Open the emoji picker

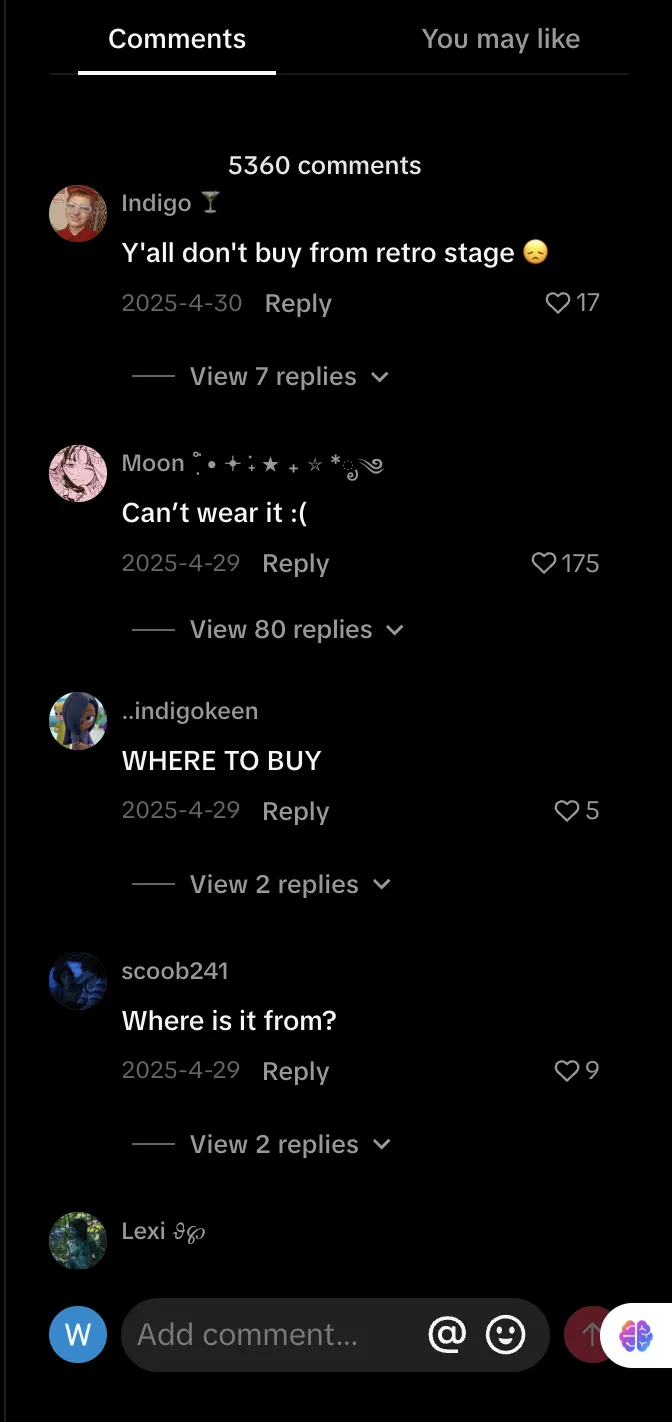click(505, 1334)
